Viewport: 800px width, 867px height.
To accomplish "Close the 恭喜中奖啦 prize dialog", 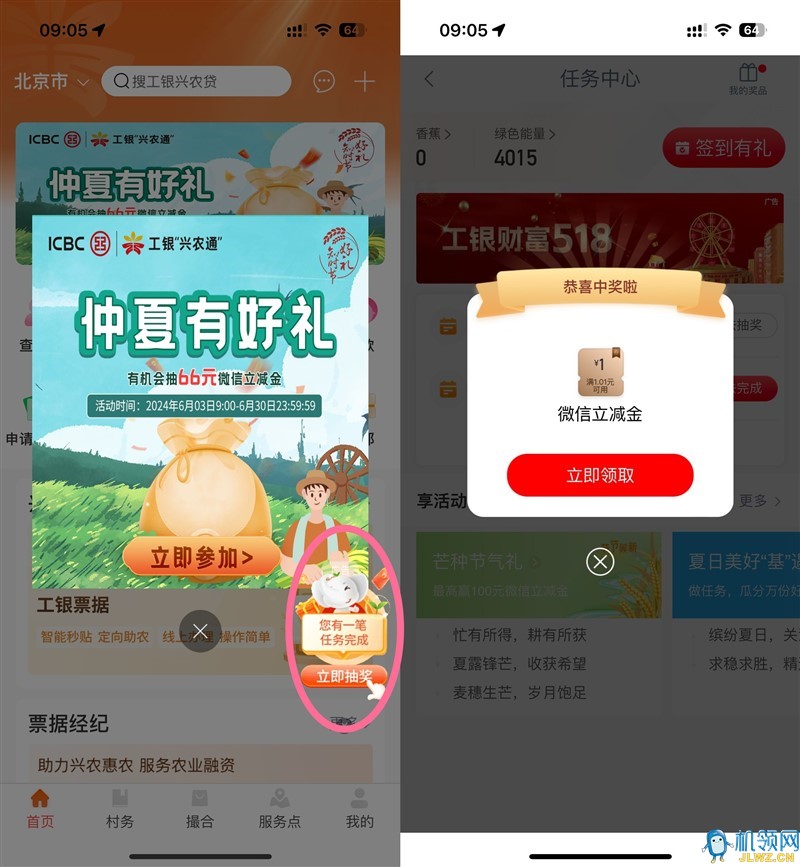I will click(x=600, y=562).
